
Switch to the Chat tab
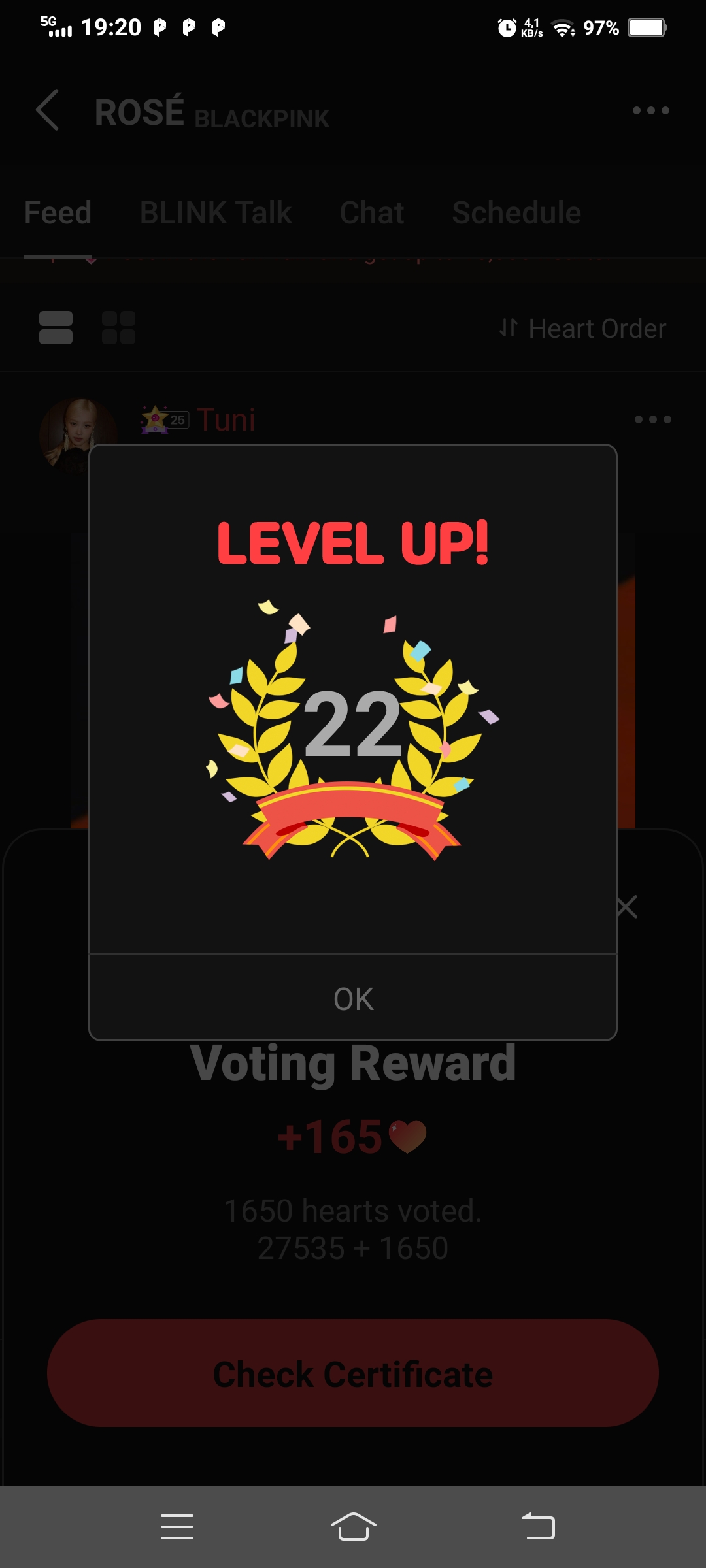(371, 213)
